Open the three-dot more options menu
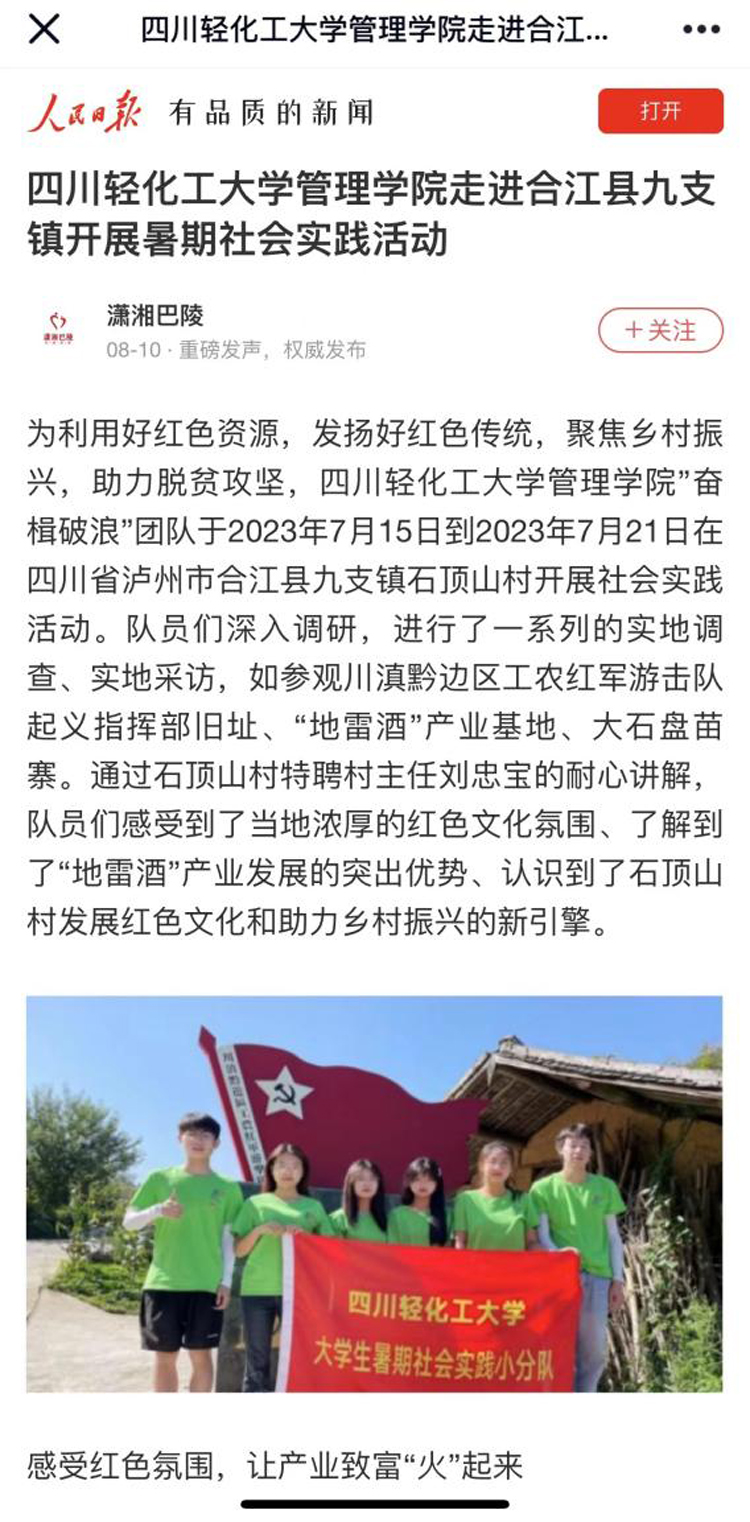 [x=701, y=29]
